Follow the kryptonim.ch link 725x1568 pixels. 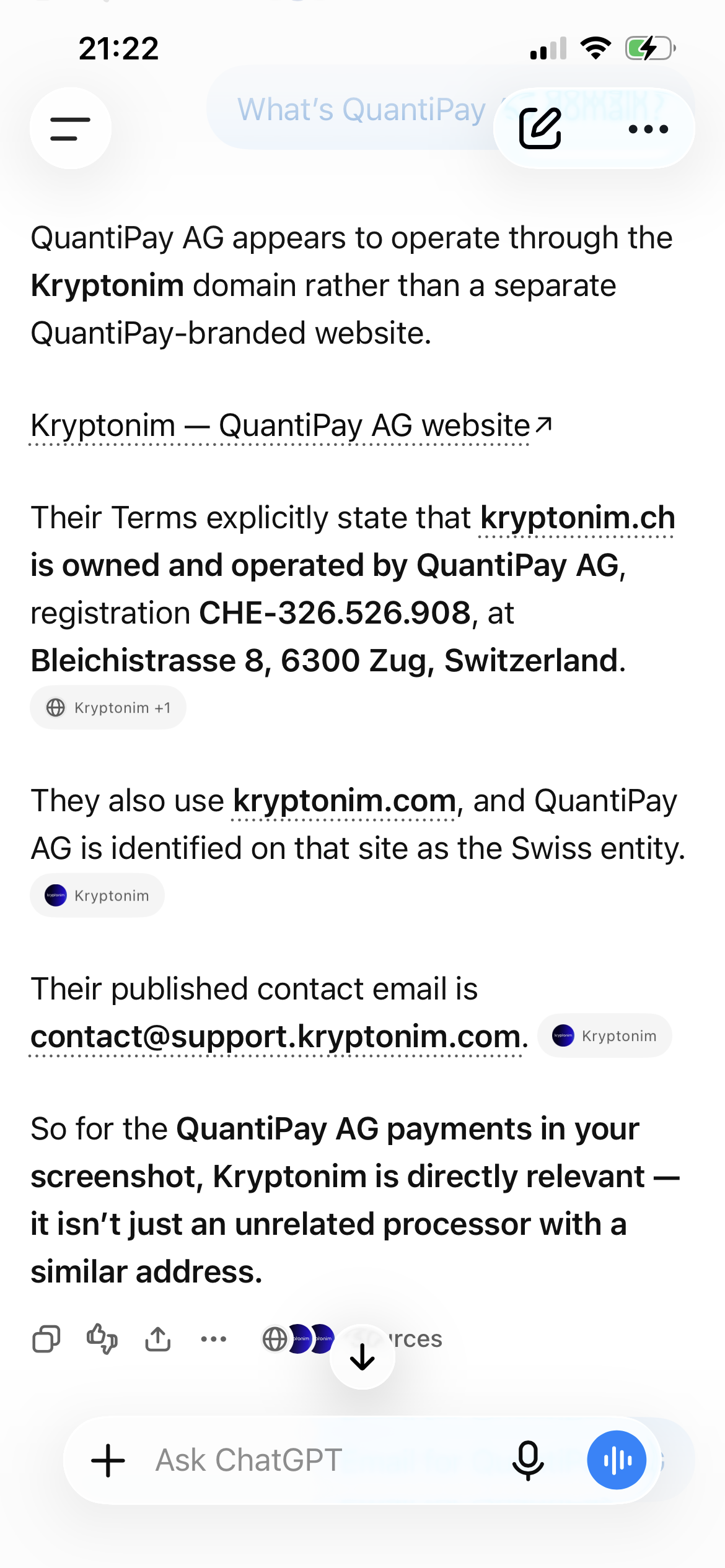[578, 518]
